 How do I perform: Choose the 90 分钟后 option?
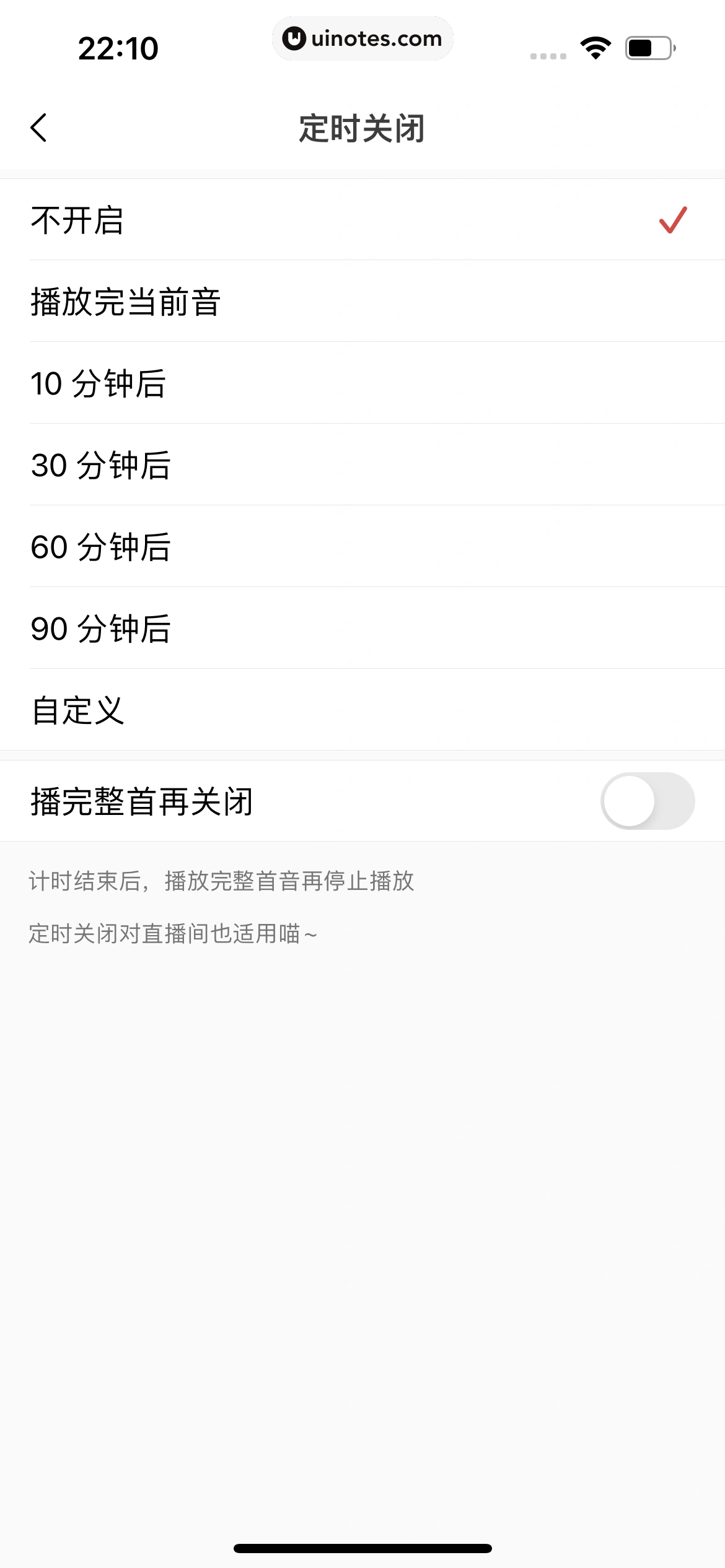coord(362,629)
